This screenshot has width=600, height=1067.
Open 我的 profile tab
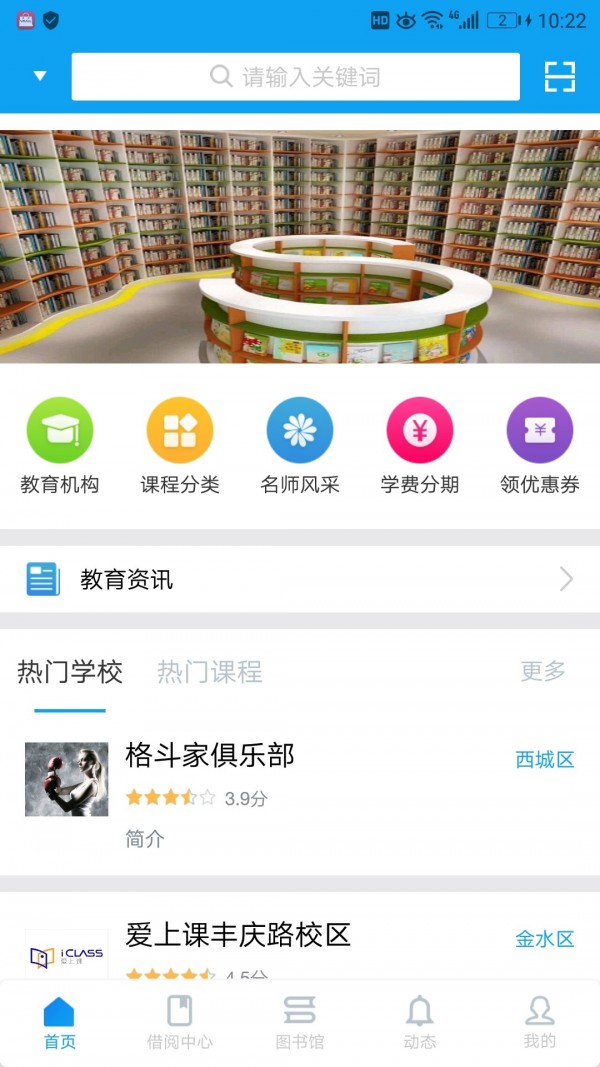[x=540, y=1022]
